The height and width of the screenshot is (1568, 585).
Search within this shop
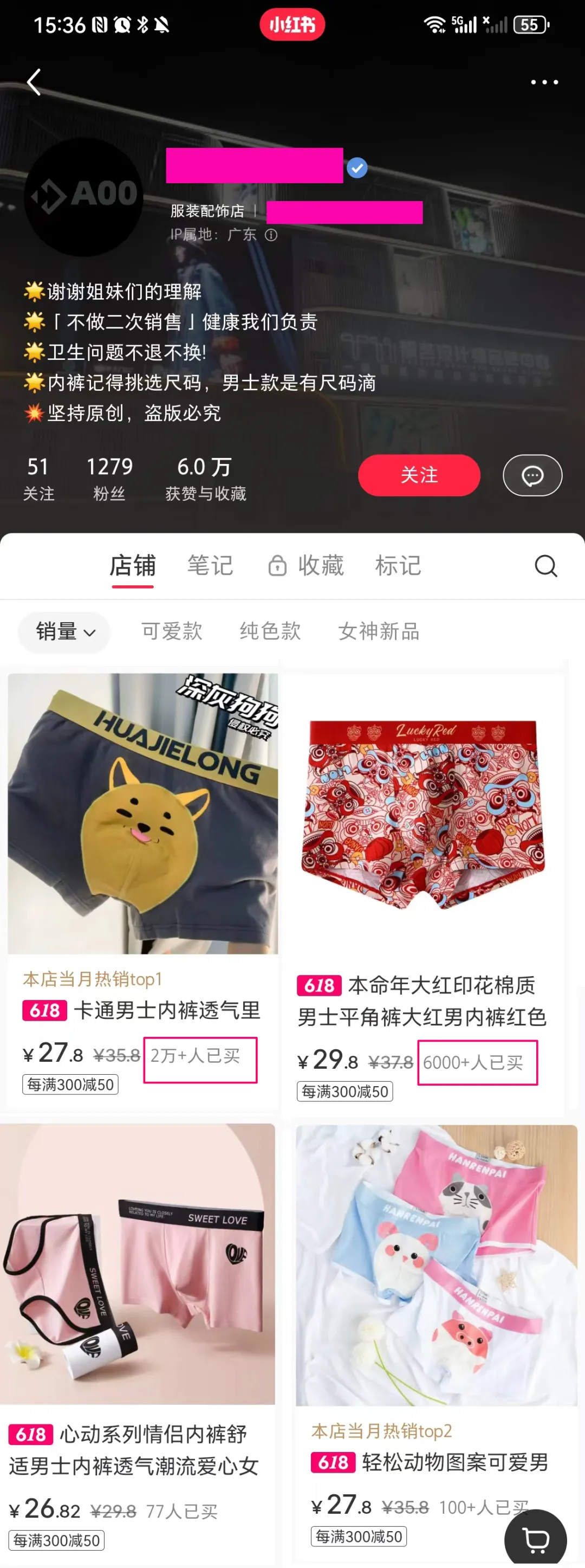[x=545, y=565]
